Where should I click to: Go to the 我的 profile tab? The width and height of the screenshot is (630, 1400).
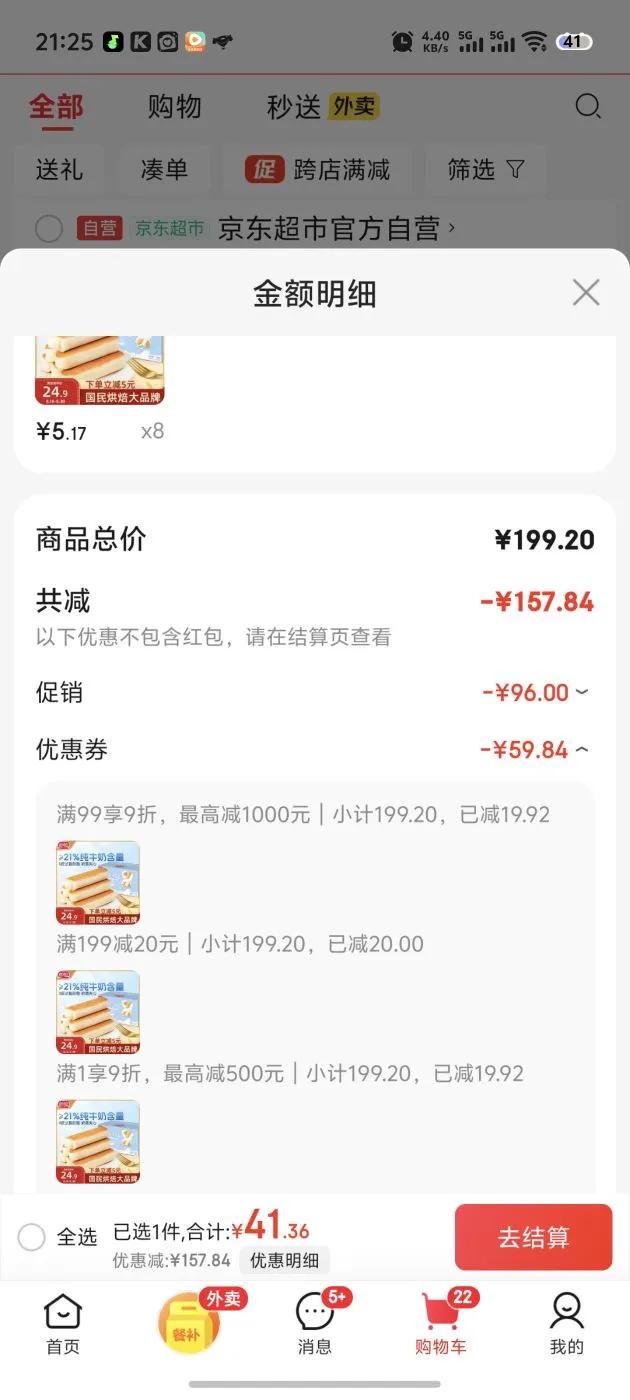point(566,1324)
